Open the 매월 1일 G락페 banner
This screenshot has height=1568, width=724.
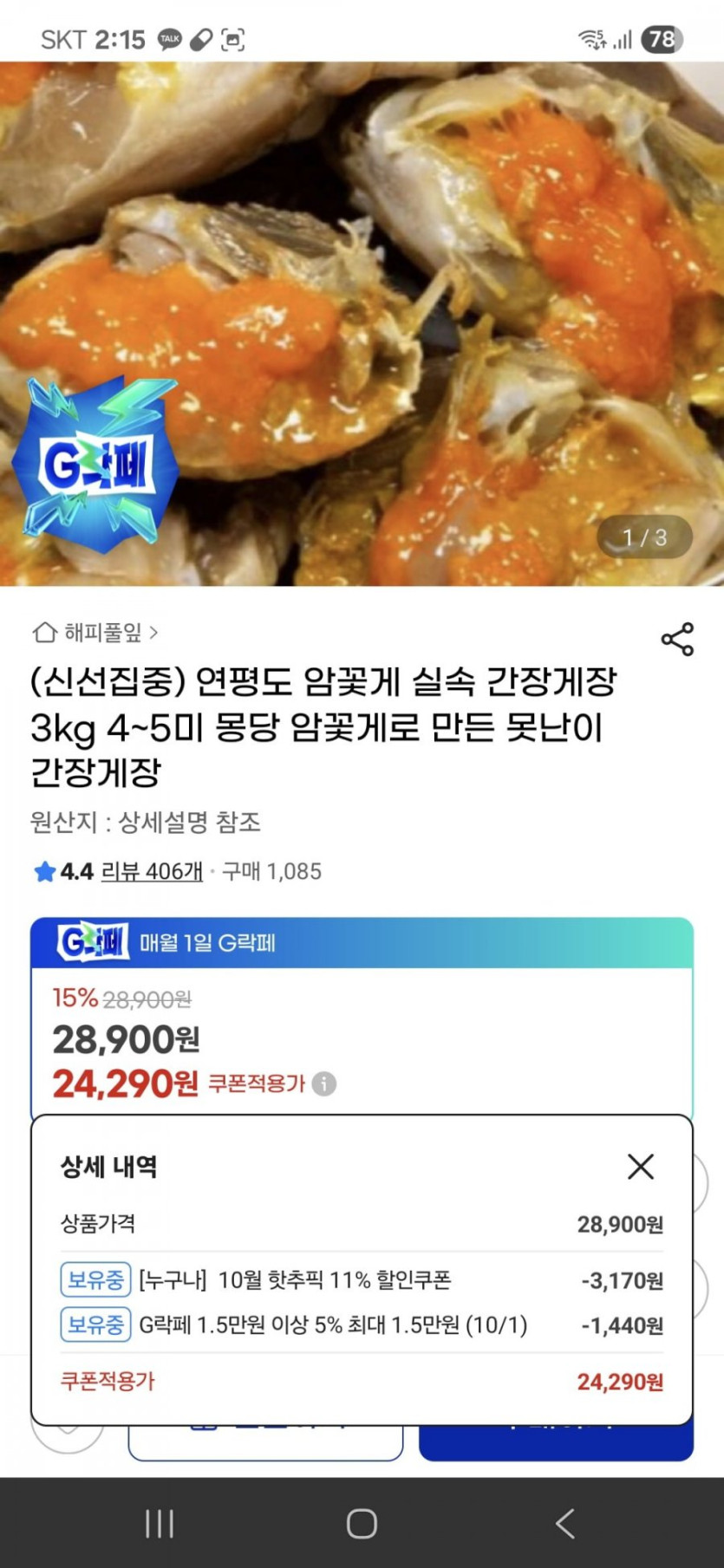pyautogui.click(x=362, y=942)
